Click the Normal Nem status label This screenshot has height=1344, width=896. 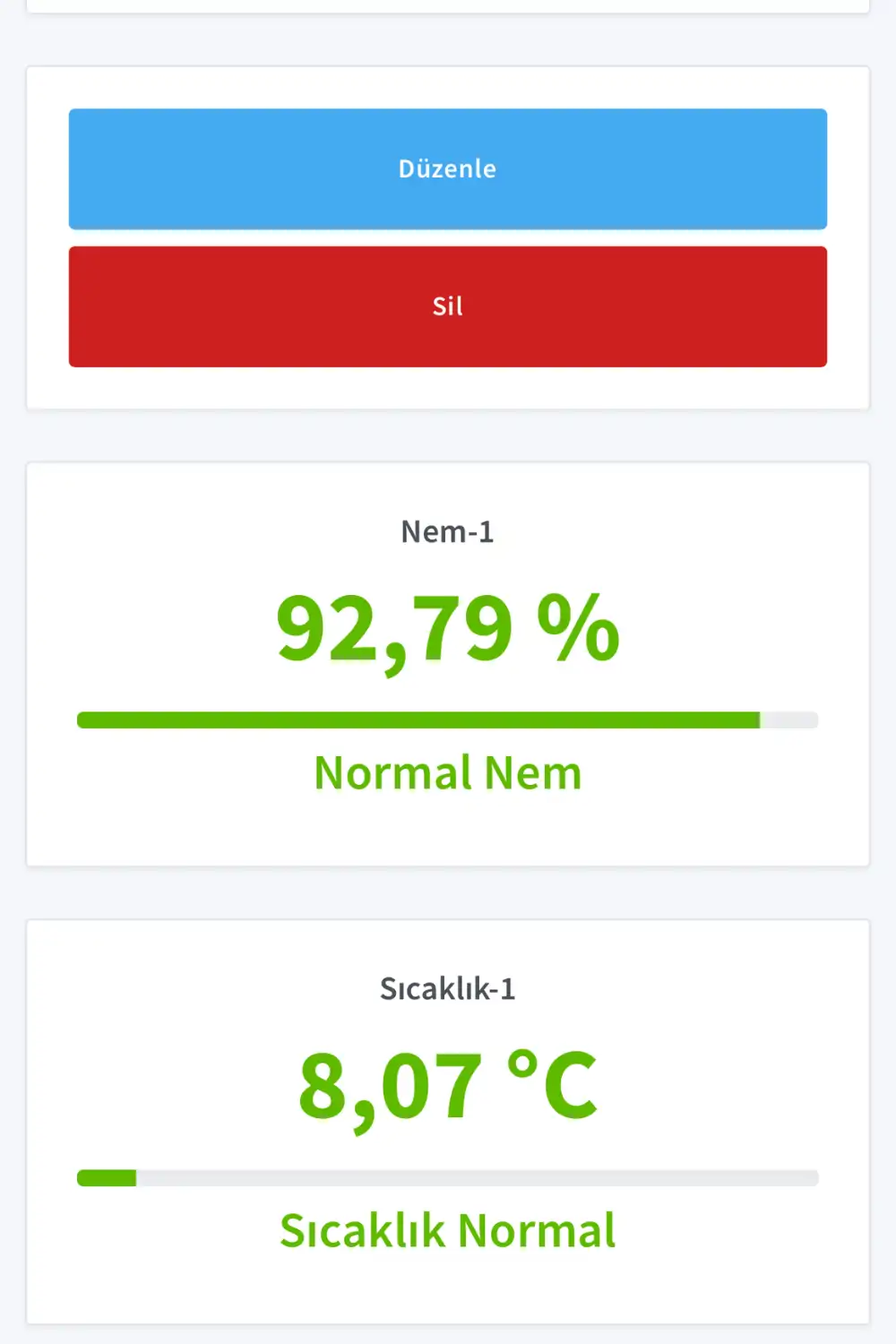click(447, 771)
